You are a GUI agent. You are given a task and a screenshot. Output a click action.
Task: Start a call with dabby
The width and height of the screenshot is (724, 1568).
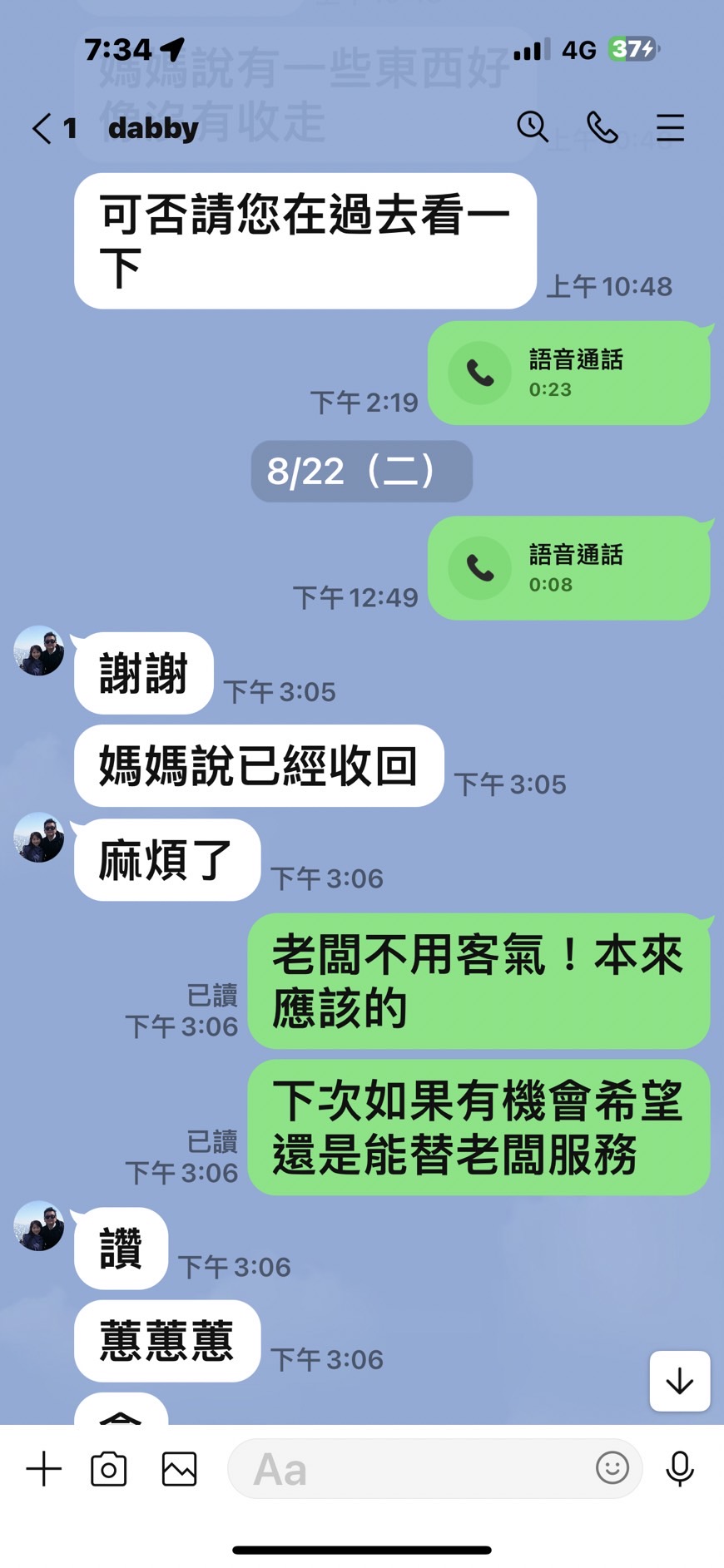[602, 127]
